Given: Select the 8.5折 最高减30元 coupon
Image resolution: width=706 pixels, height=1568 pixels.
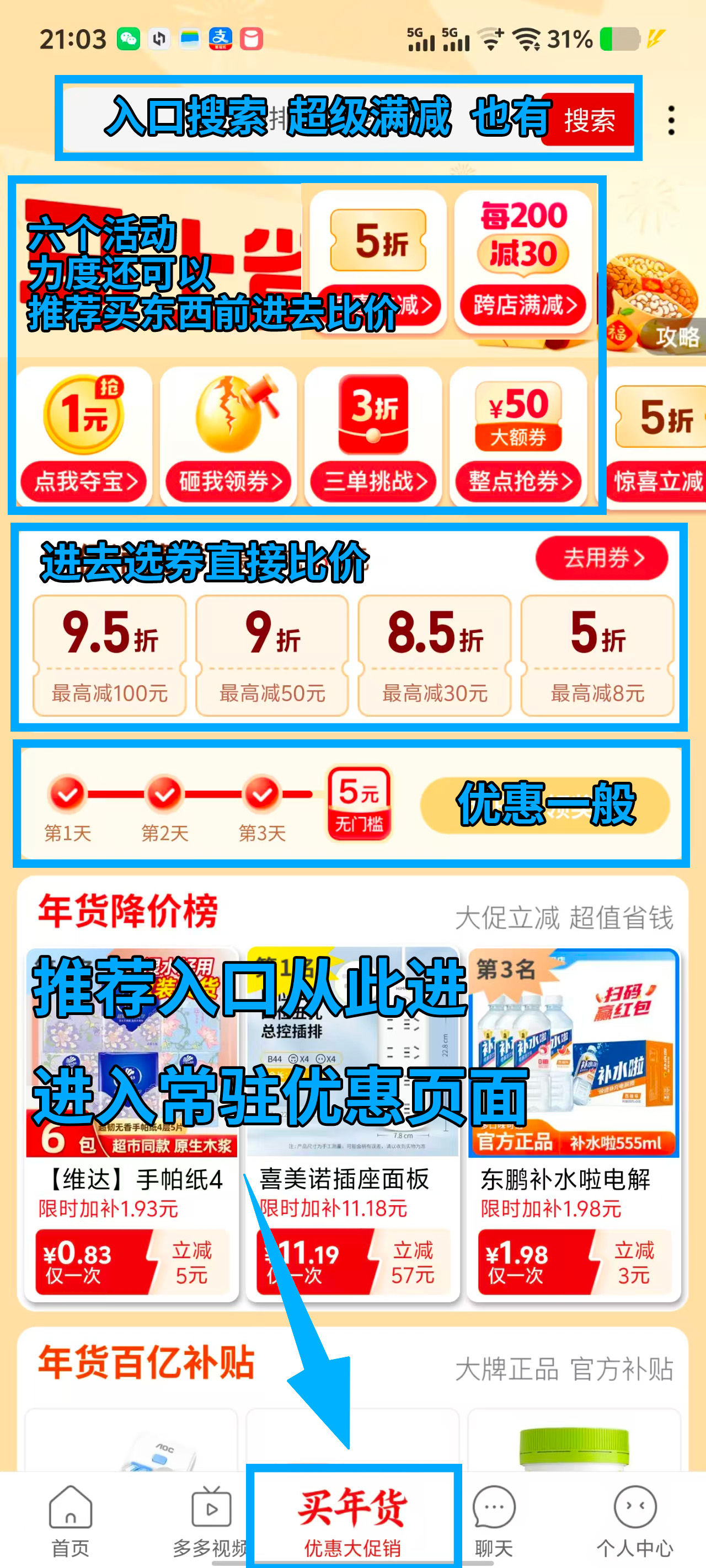Looking at the screenshot, I should point(434,655).
